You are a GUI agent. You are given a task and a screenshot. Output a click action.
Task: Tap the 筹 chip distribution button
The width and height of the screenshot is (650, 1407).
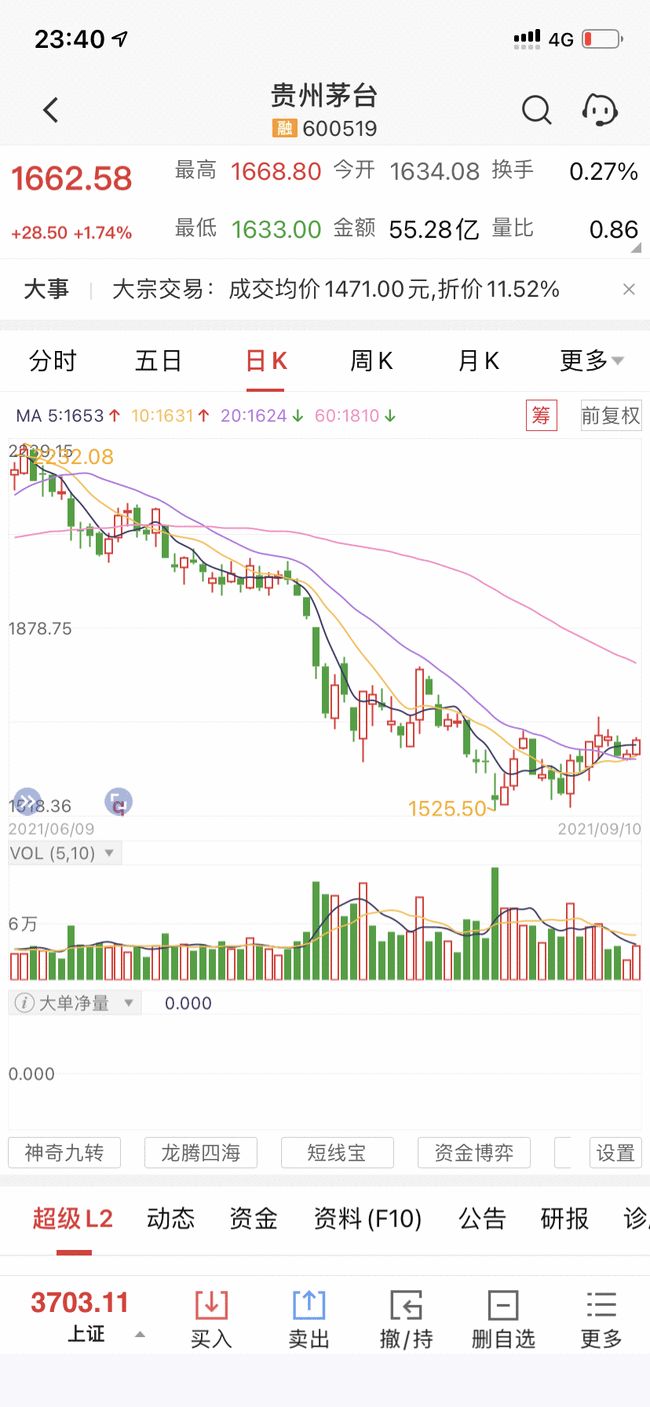[541, 416]
